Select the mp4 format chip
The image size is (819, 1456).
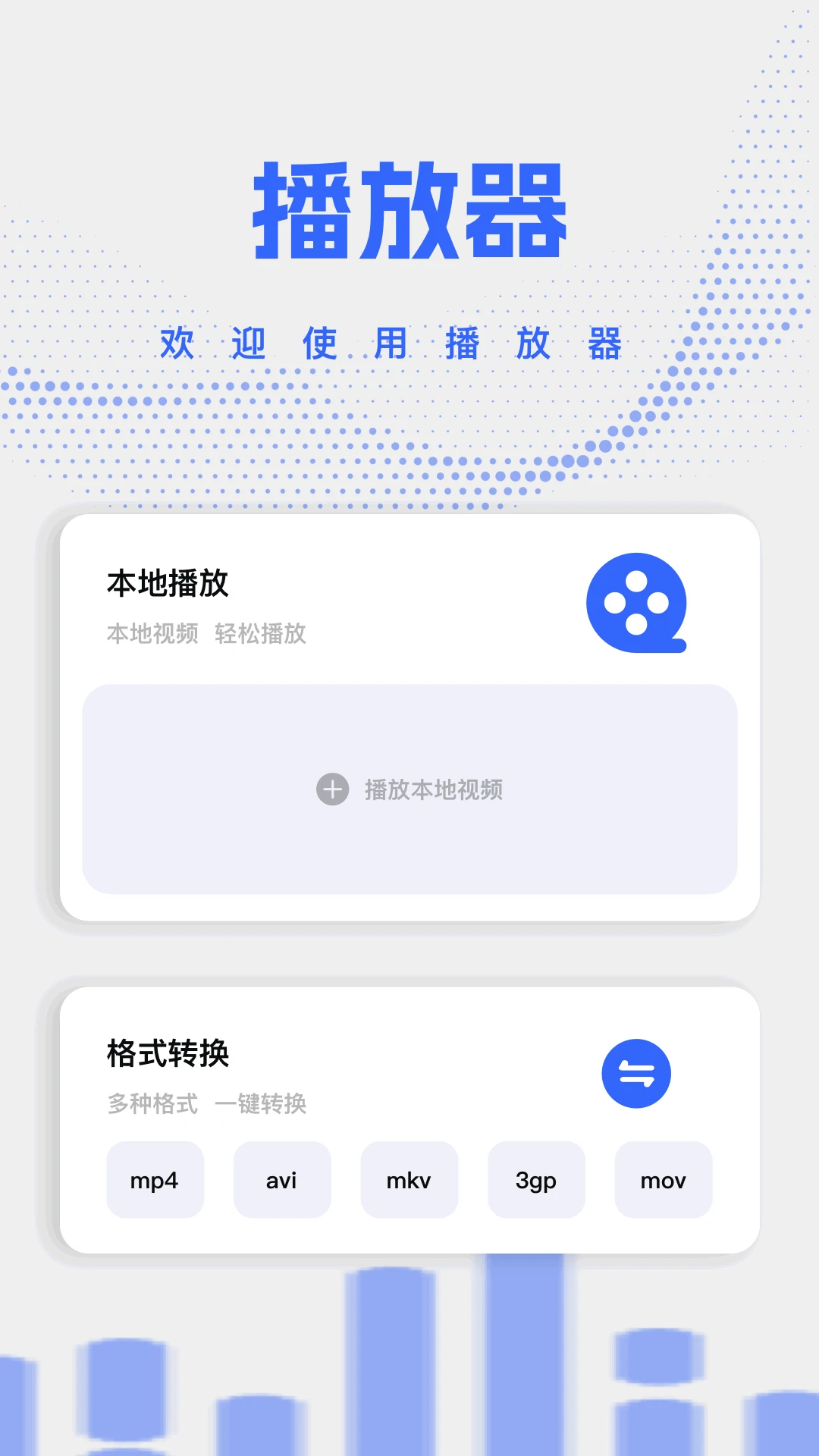(155, 1180)
